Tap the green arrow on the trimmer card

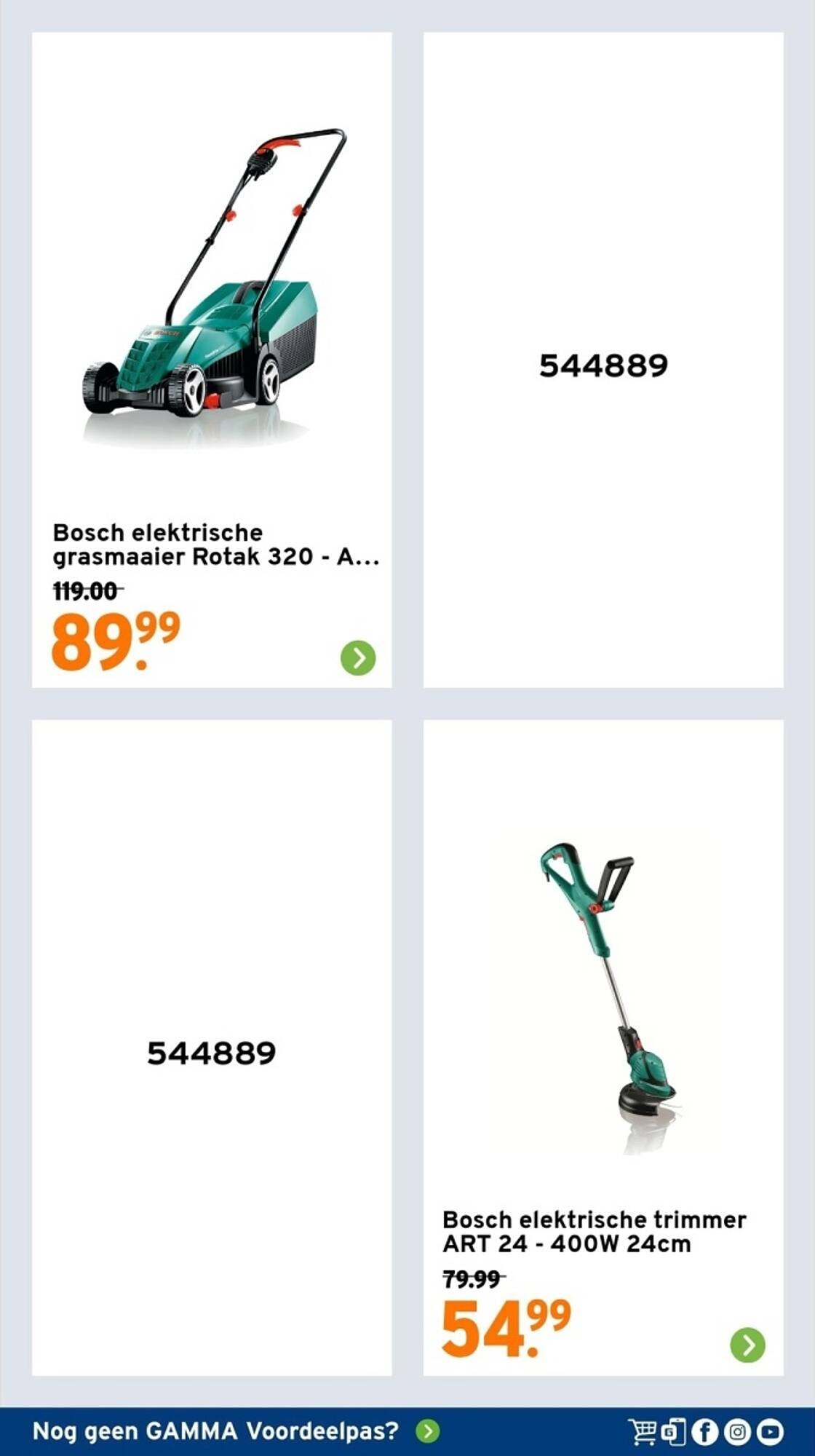pos(748,1345)
